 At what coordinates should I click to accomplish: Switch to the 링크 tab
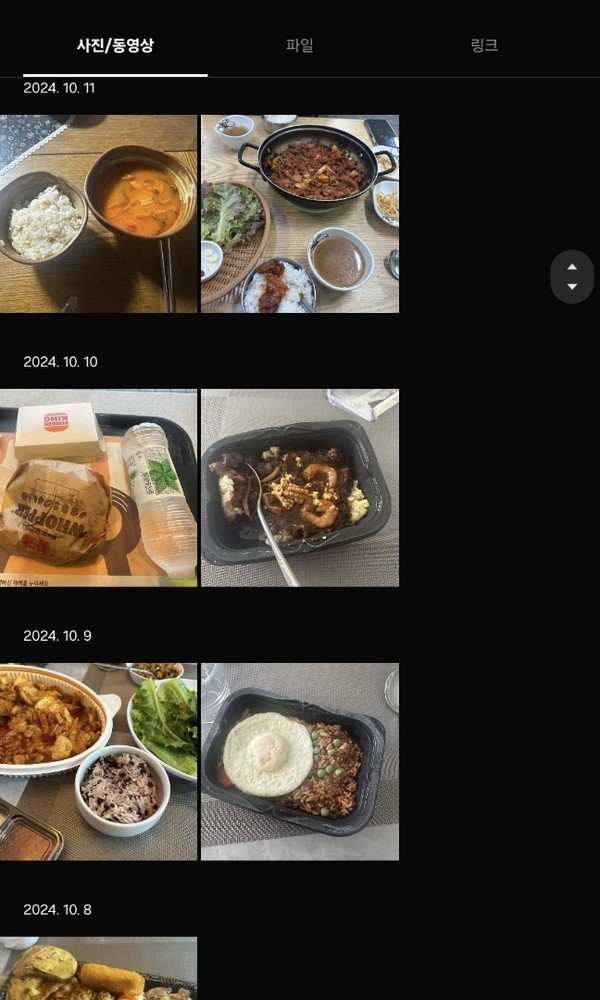(x=484, y=45)
